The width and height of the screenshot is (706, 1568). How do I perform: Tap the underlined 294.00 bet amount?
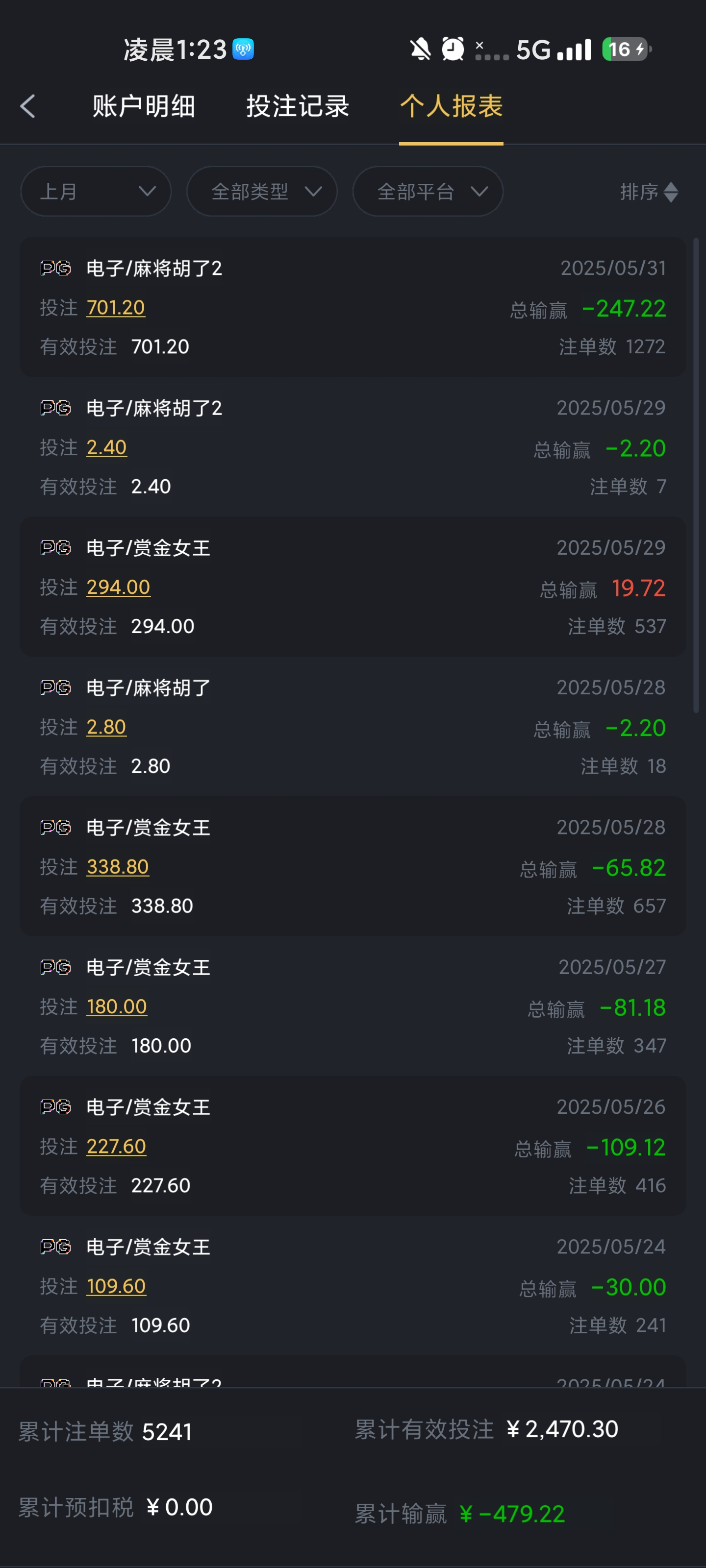pos(118,588)
